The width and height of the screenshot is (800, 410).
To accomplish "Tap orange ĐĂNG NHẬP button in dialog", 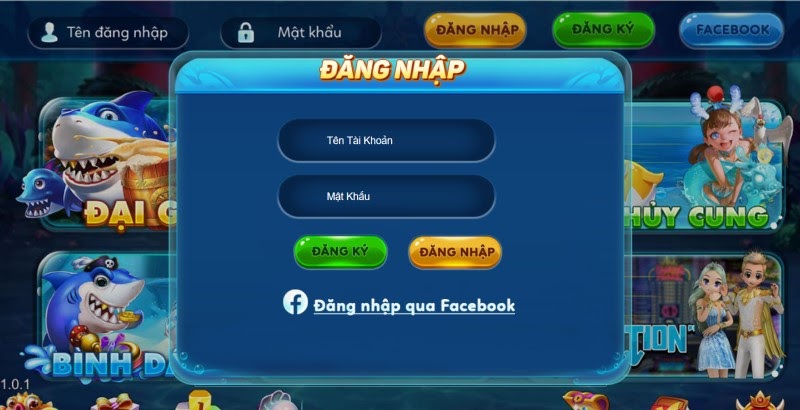I will point(455,251).
